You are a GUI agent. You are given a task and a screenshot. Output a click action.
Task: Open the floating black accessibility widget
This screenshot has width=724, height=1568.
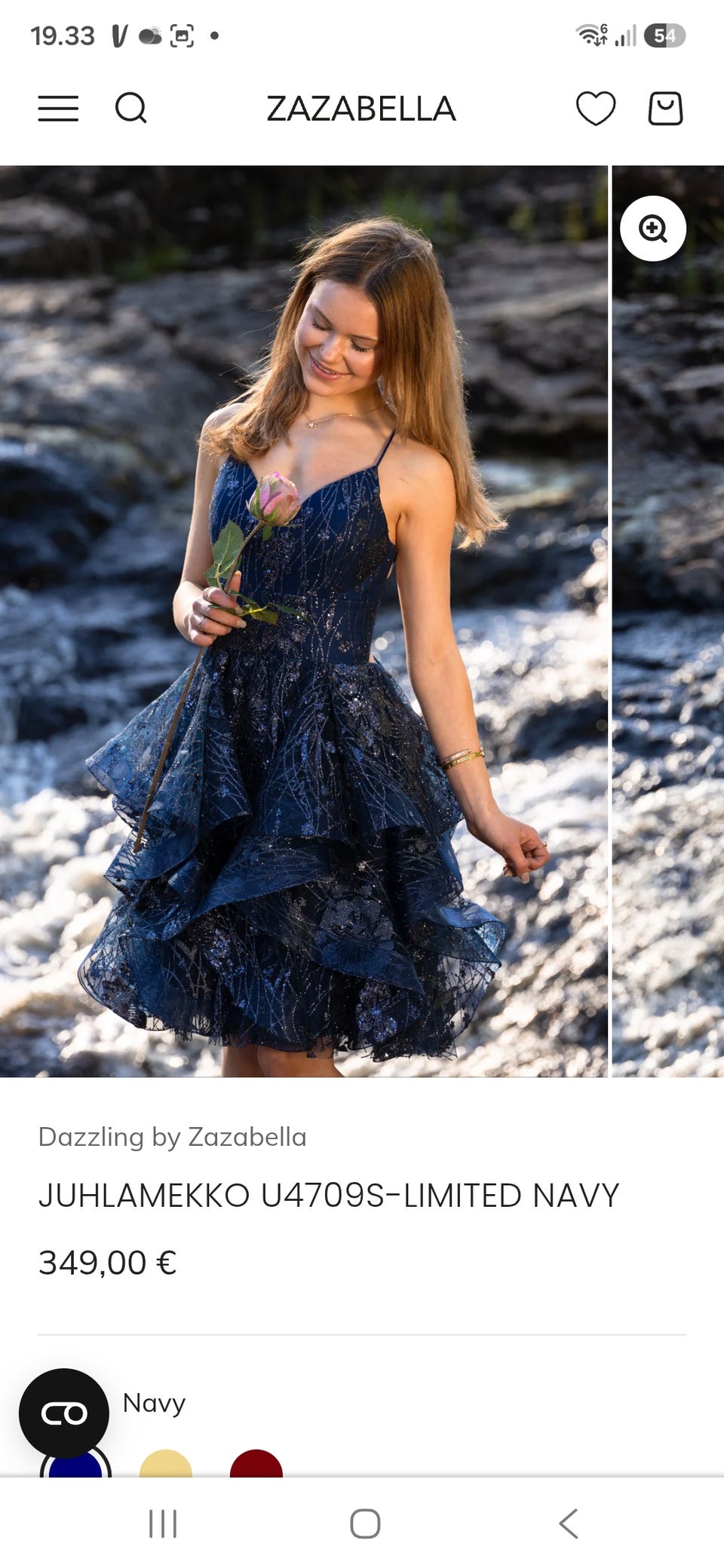[64, 1413]
